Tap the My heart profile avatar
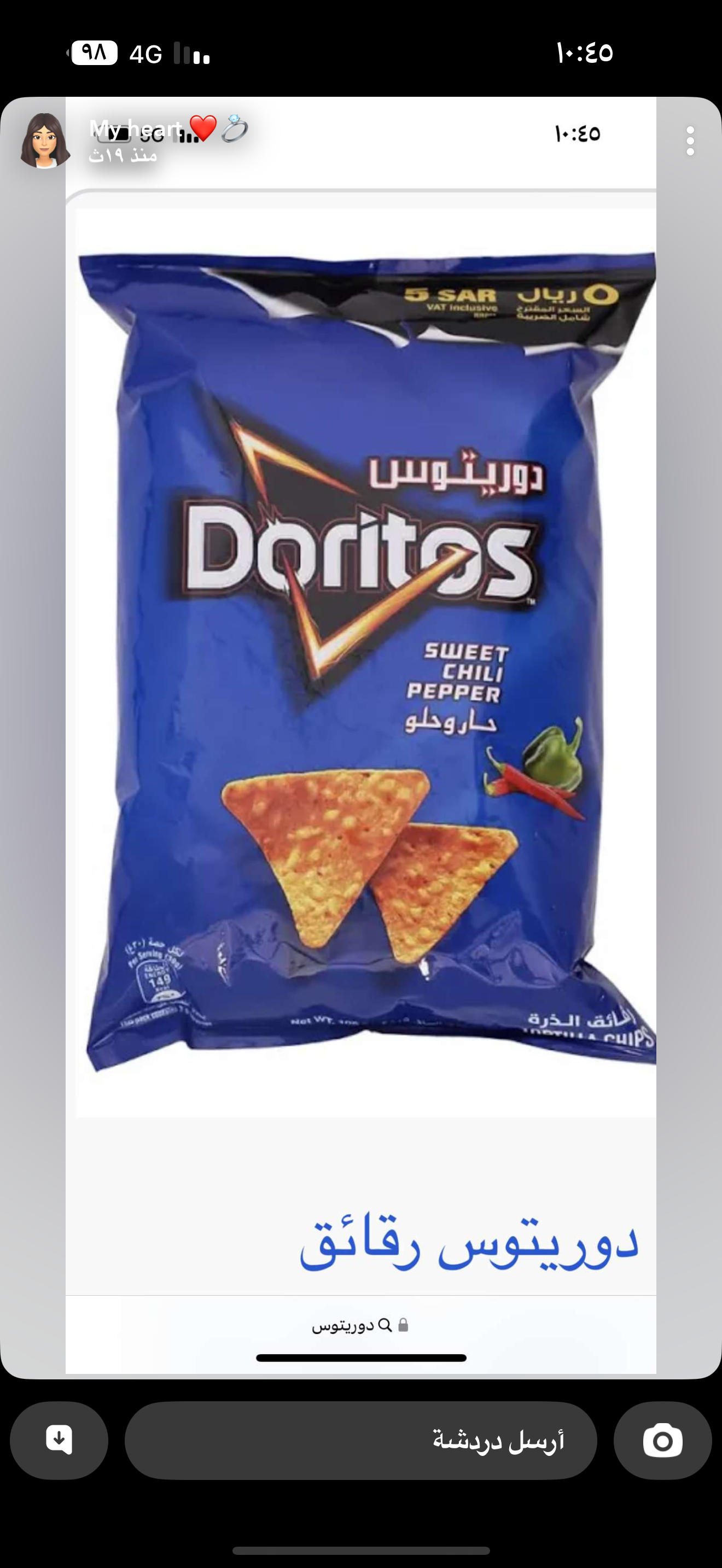 tap(44, 141)
